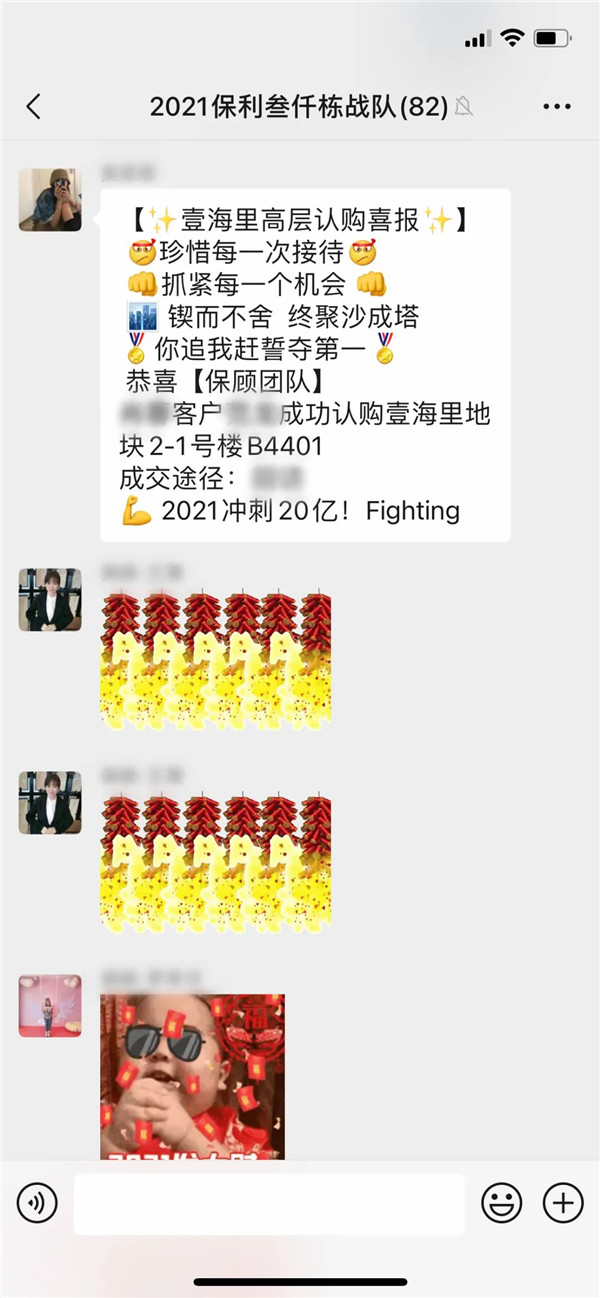This screenshot has height=1298, width=600.
Task: Open the emoji sticker panel
Action: 502,1203
